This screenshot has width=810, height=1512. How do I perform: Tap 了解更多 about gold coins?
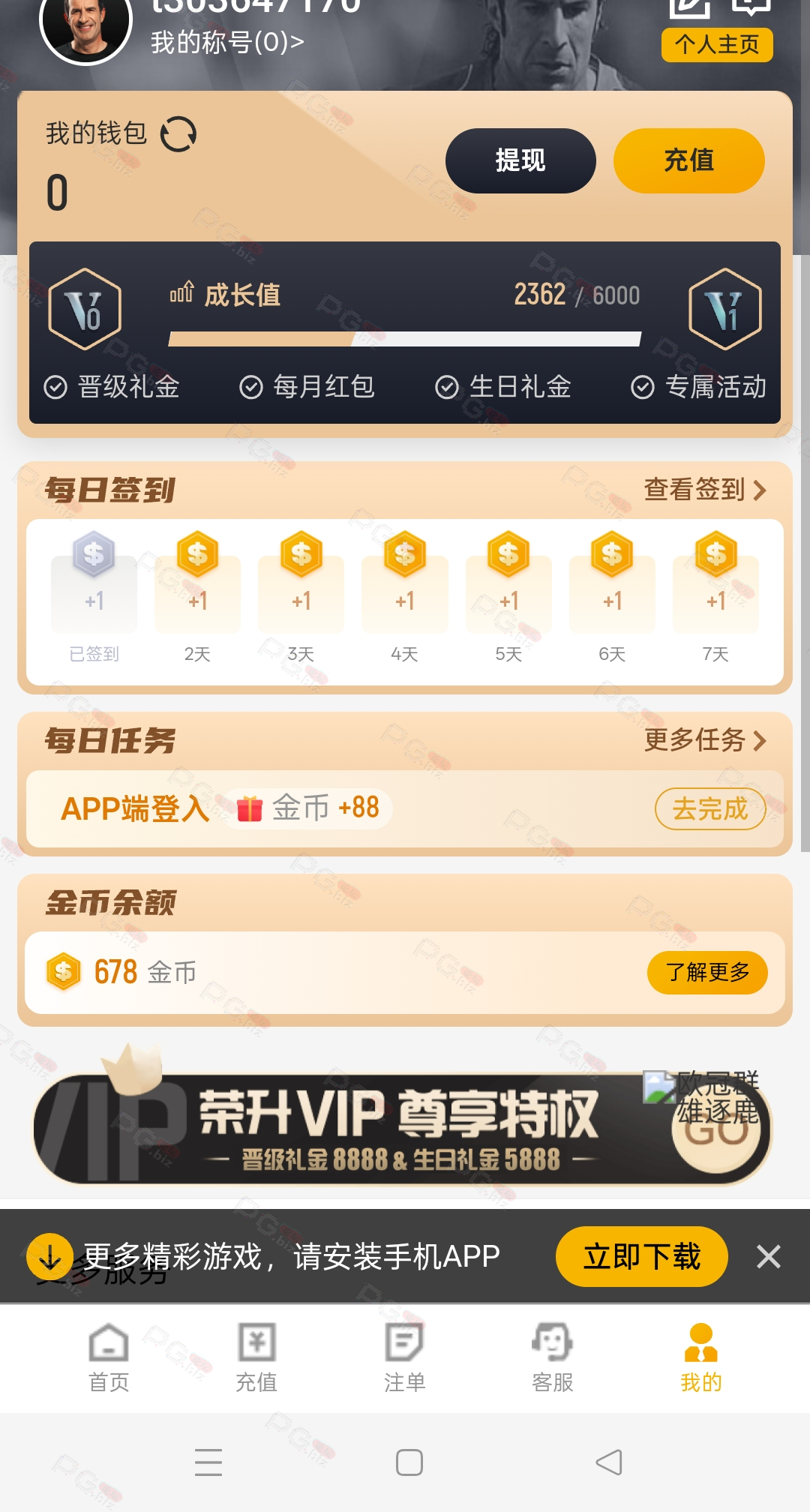707,973
